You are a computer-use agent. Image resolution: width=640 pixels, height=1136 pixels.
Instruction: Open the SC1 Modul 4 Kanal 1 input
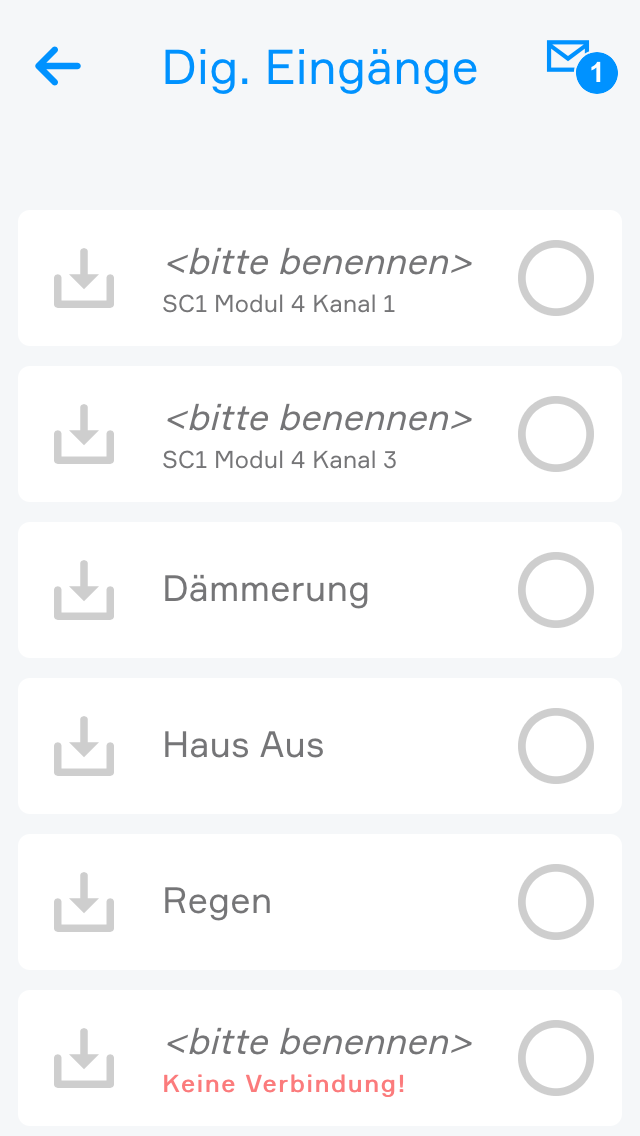tap(318, 279)
